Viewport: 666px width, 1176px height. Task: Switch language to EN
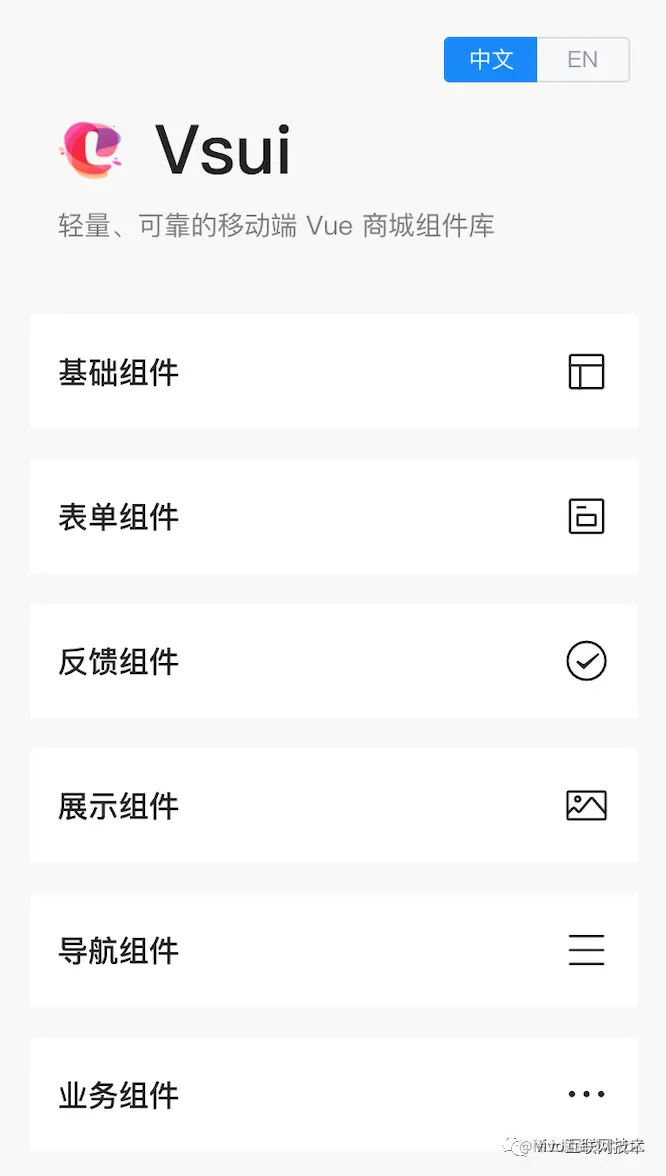pyautogui.click(x=583, y=60)
